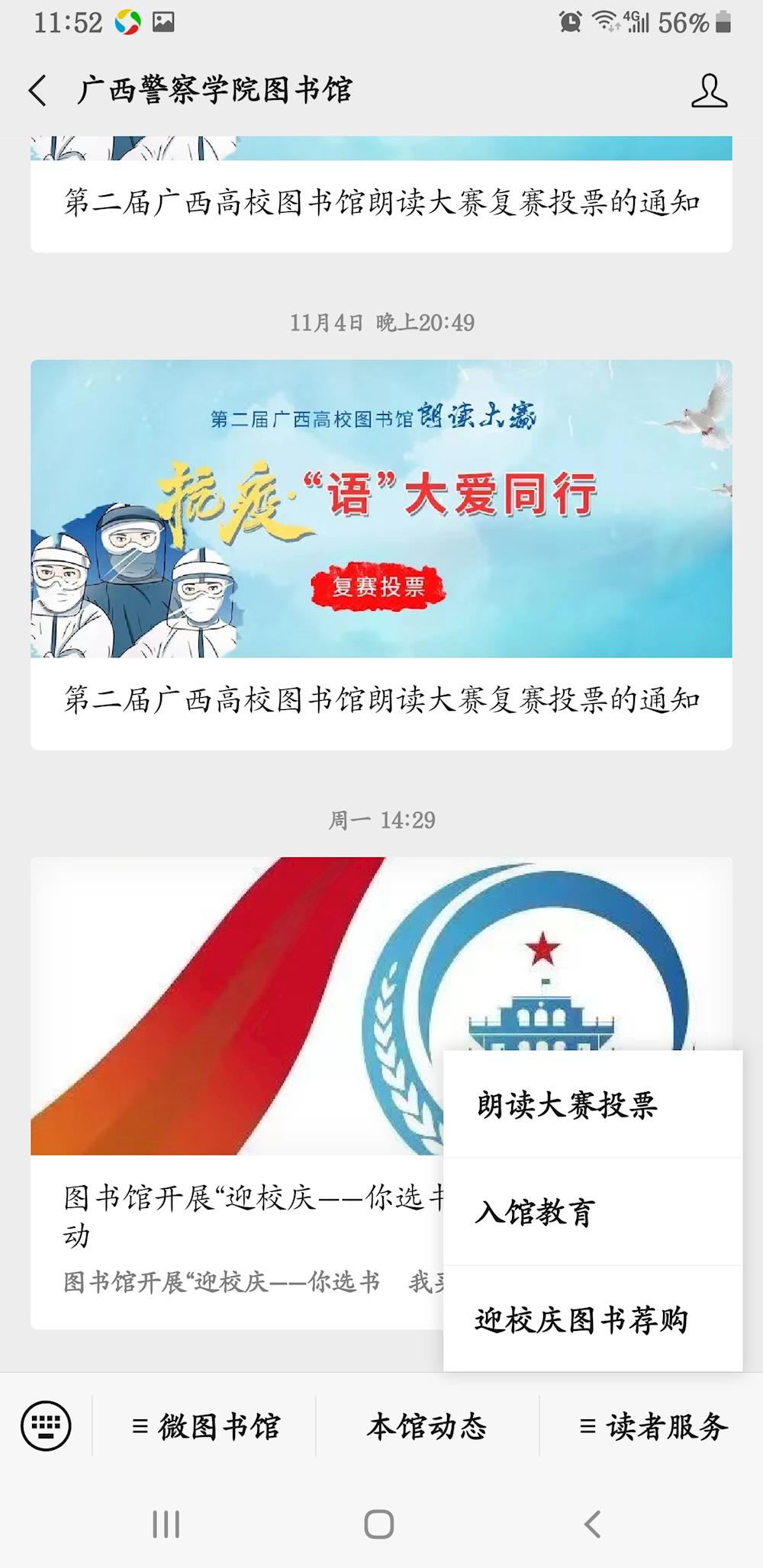This screenshot has width=763, height=1568.
Task: Open the November 4 朗读大赛复赛投票 article
Action: pos(381,554)
